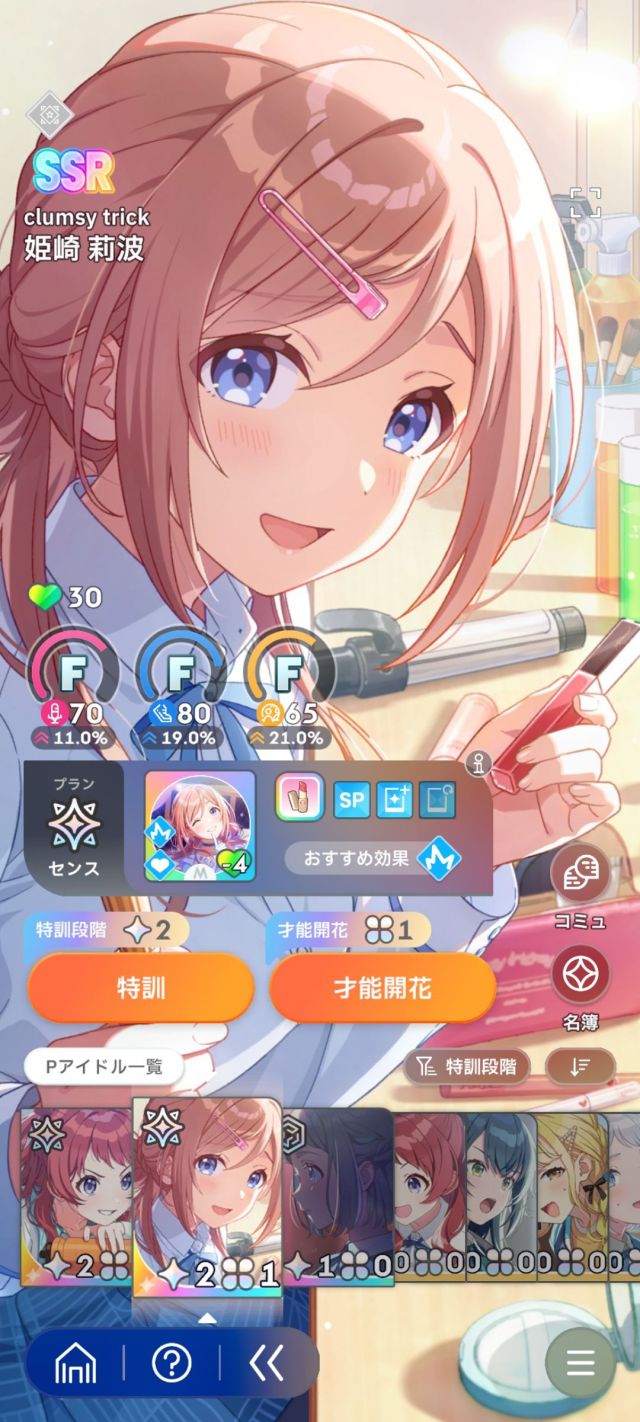Open the help question mark
Image resolution: width=640 pixels, height=1422 pixels.
[171, 1362]
